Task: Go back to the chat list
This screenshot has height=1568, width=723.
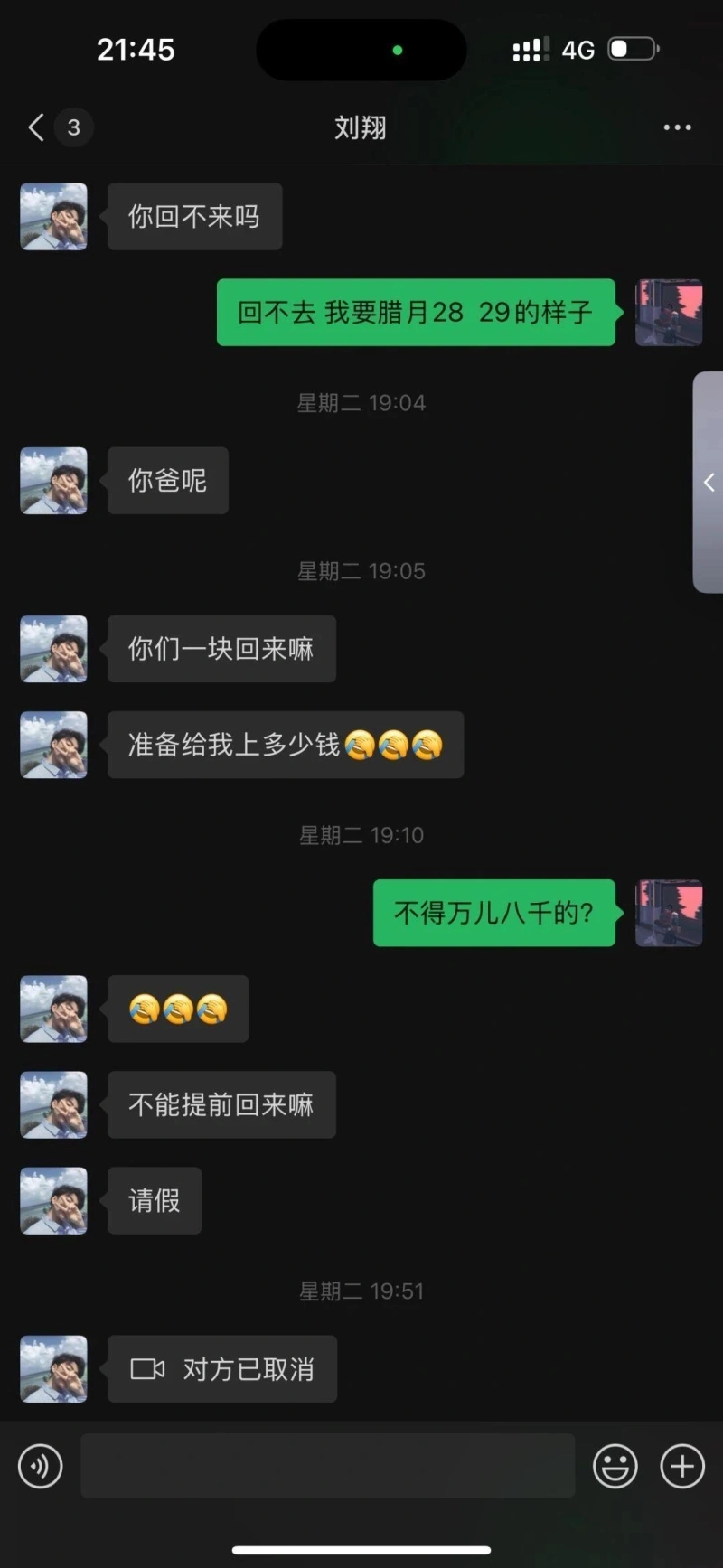Action: 36,127
